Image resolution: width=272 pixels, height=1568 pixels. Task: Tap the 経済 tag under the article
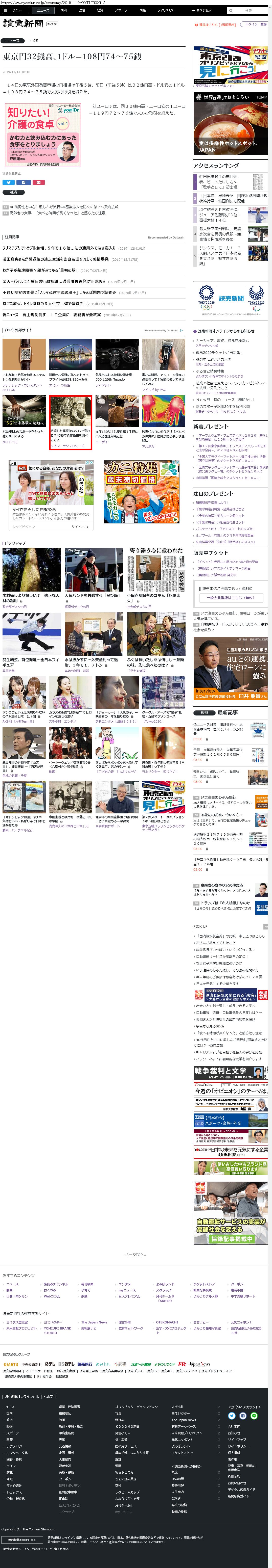13,192
